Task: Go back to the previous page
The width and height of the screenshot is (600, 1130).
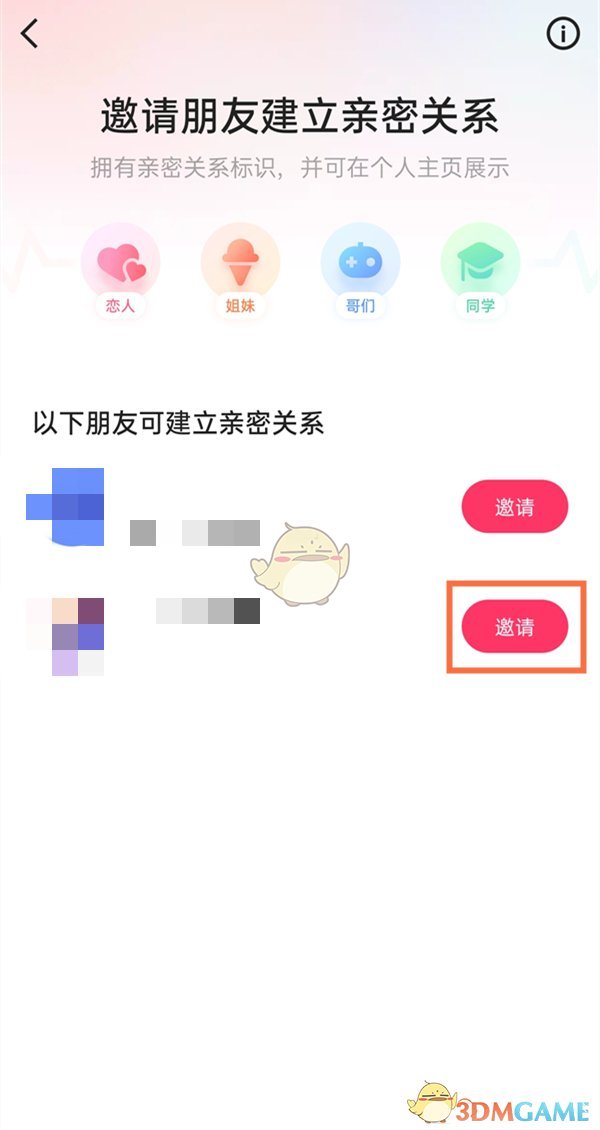Action: coord(30,34)
